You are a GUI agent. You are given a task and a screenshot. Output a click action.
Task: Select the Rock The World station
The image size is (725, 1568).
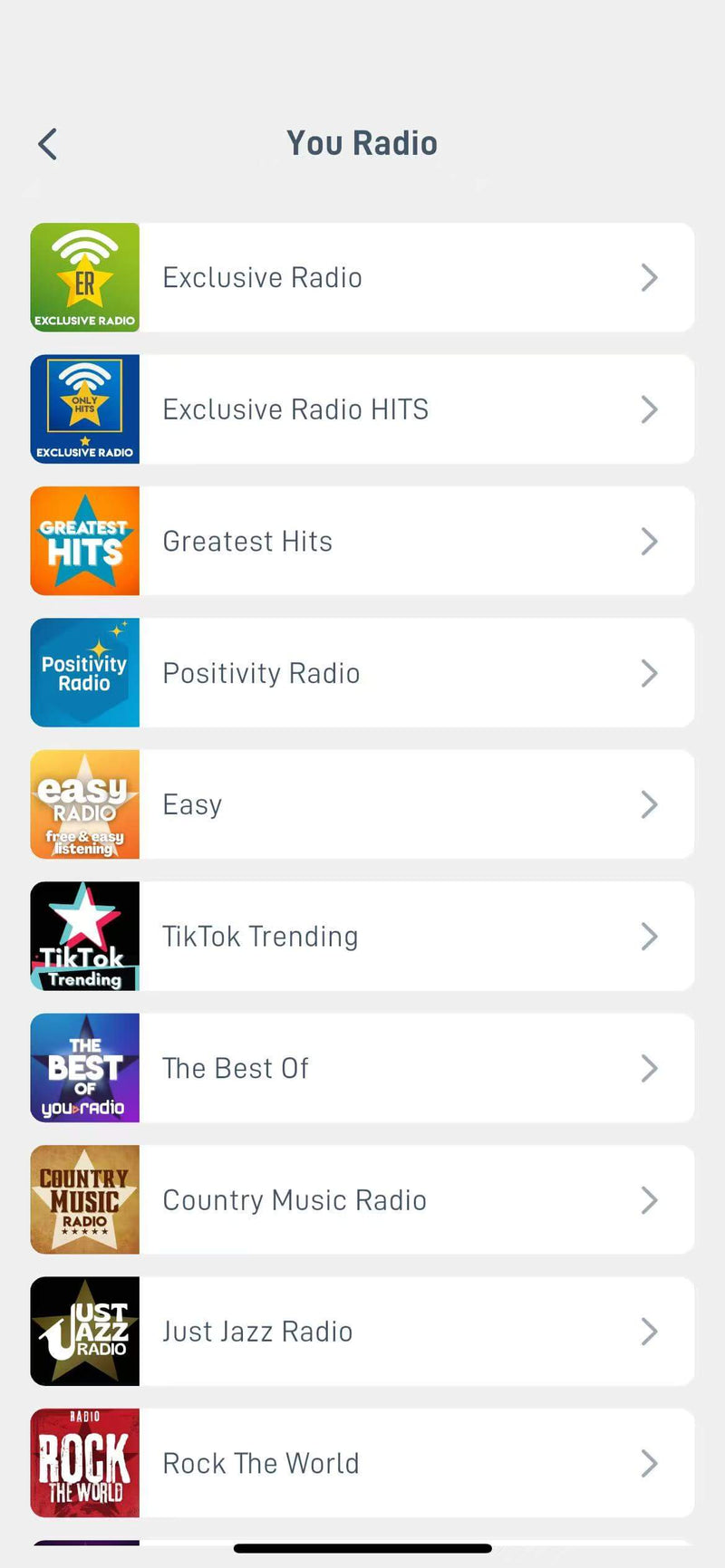pos(362,1463)
